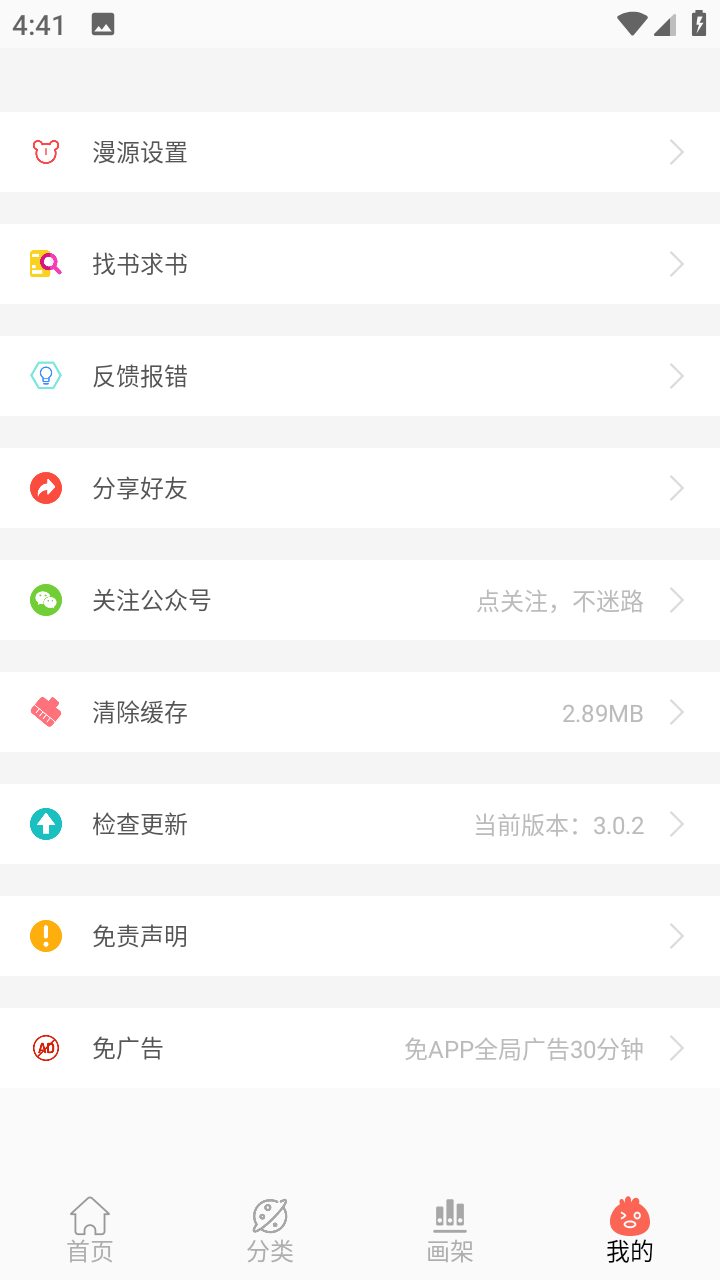The height and width of the screenshot is (1280, 720).
Task: Click the 点关注，不迷路 link text
Action: coord(559,600)
